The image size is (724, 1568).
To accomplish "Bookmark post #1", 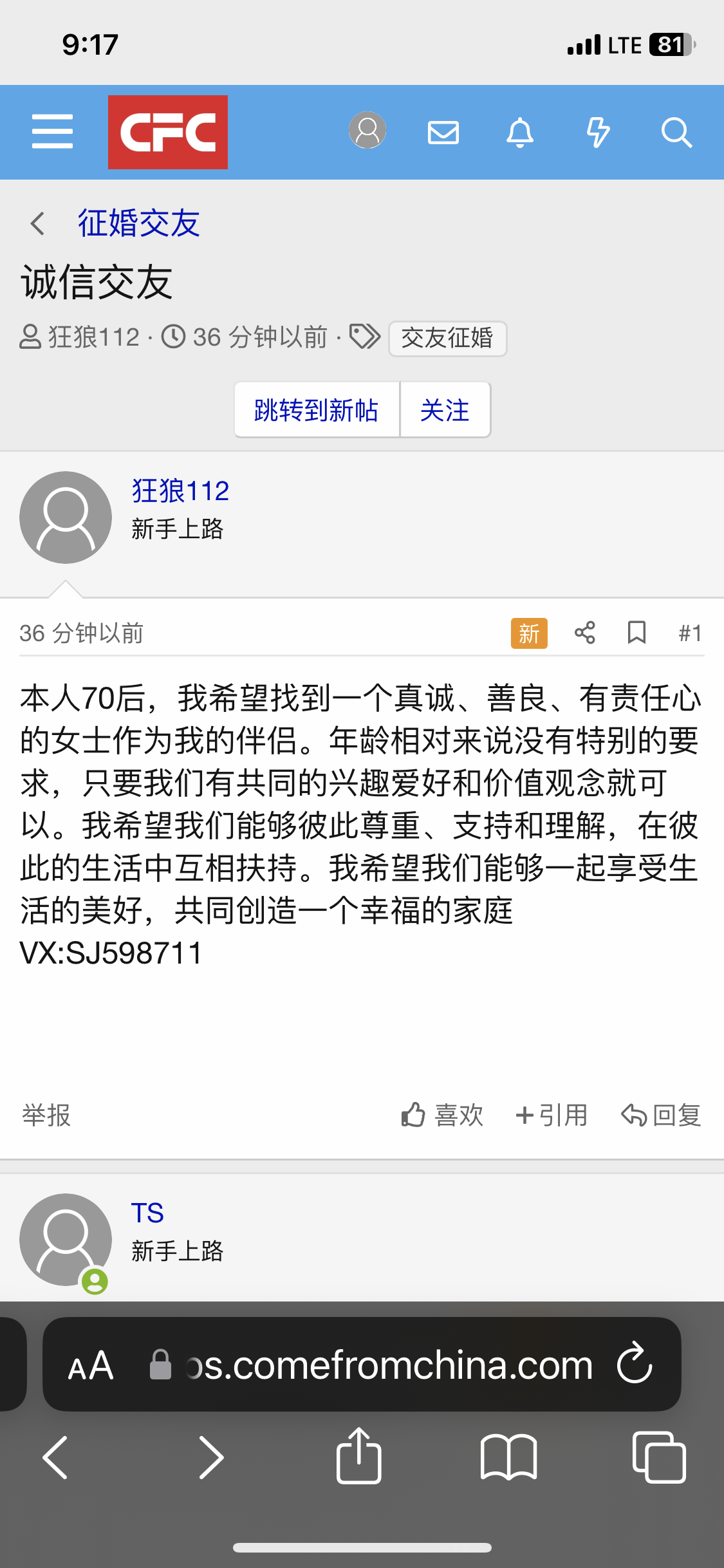I will pyautogui.click(x=636, y=633).
